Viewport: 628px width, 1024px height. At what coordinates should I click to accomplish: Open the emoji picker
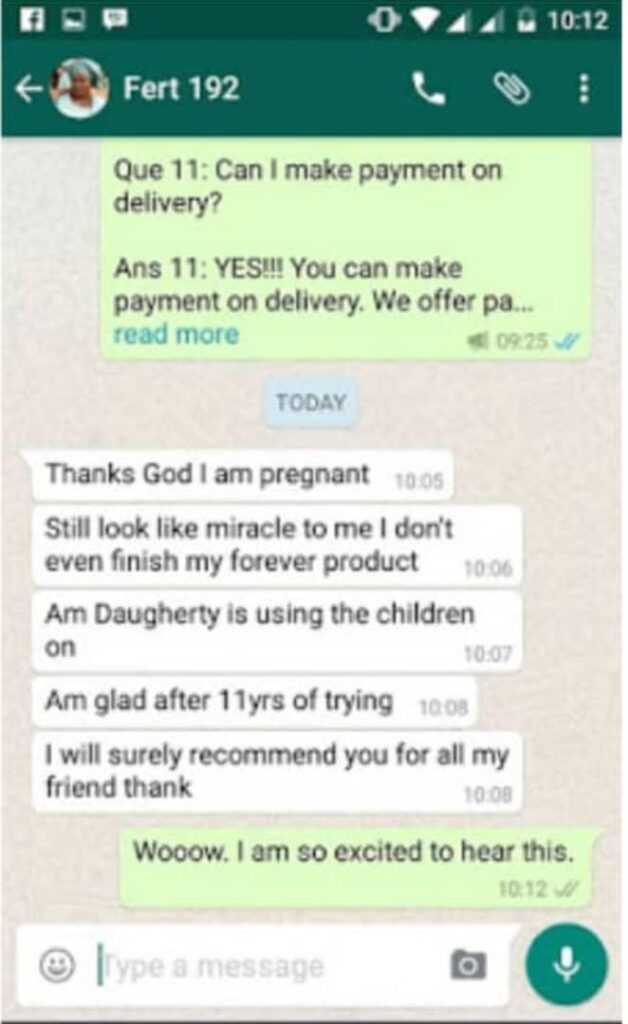[x=57, y=965]
